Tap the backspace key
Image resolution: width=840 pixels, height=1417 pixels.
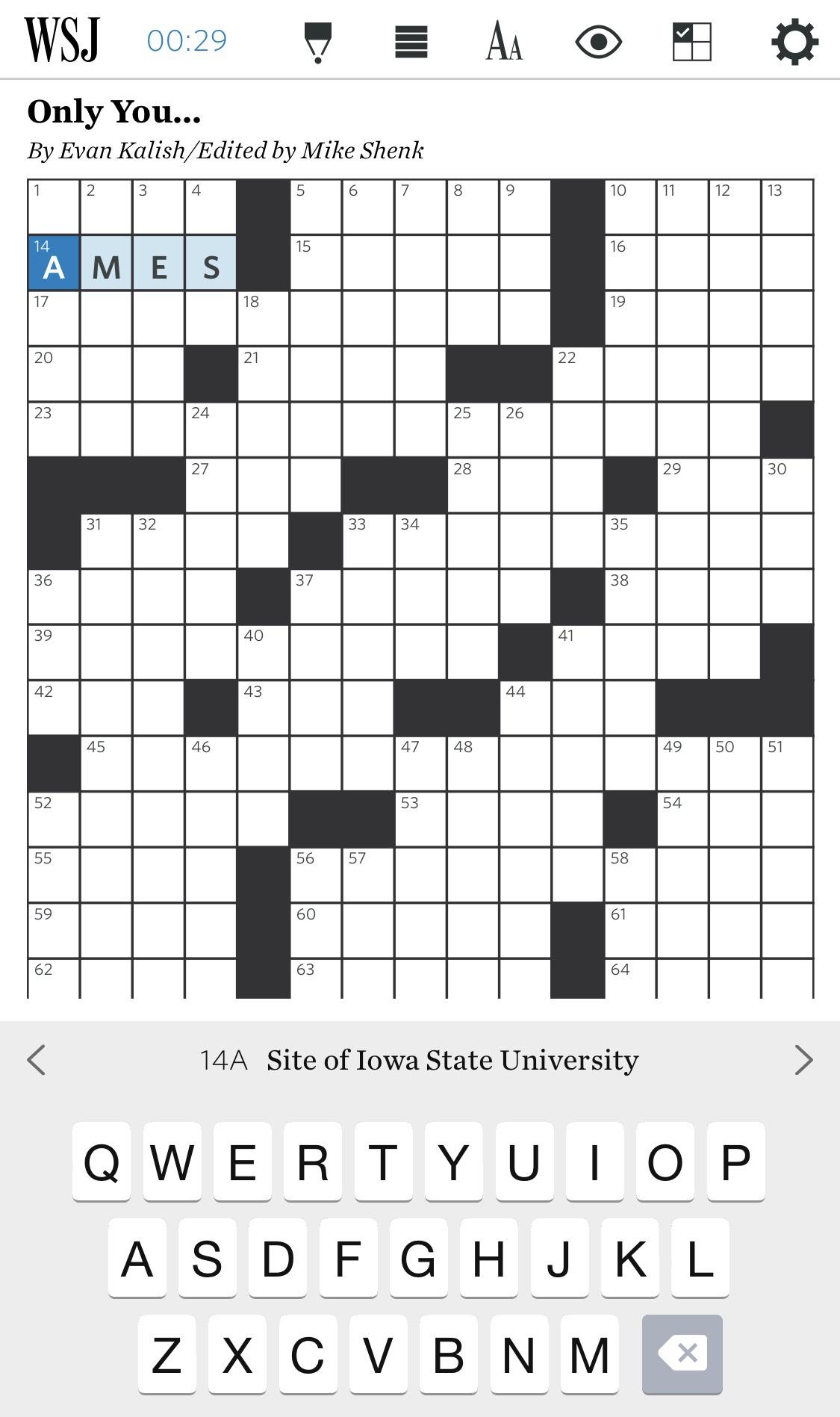[682, 1354]
